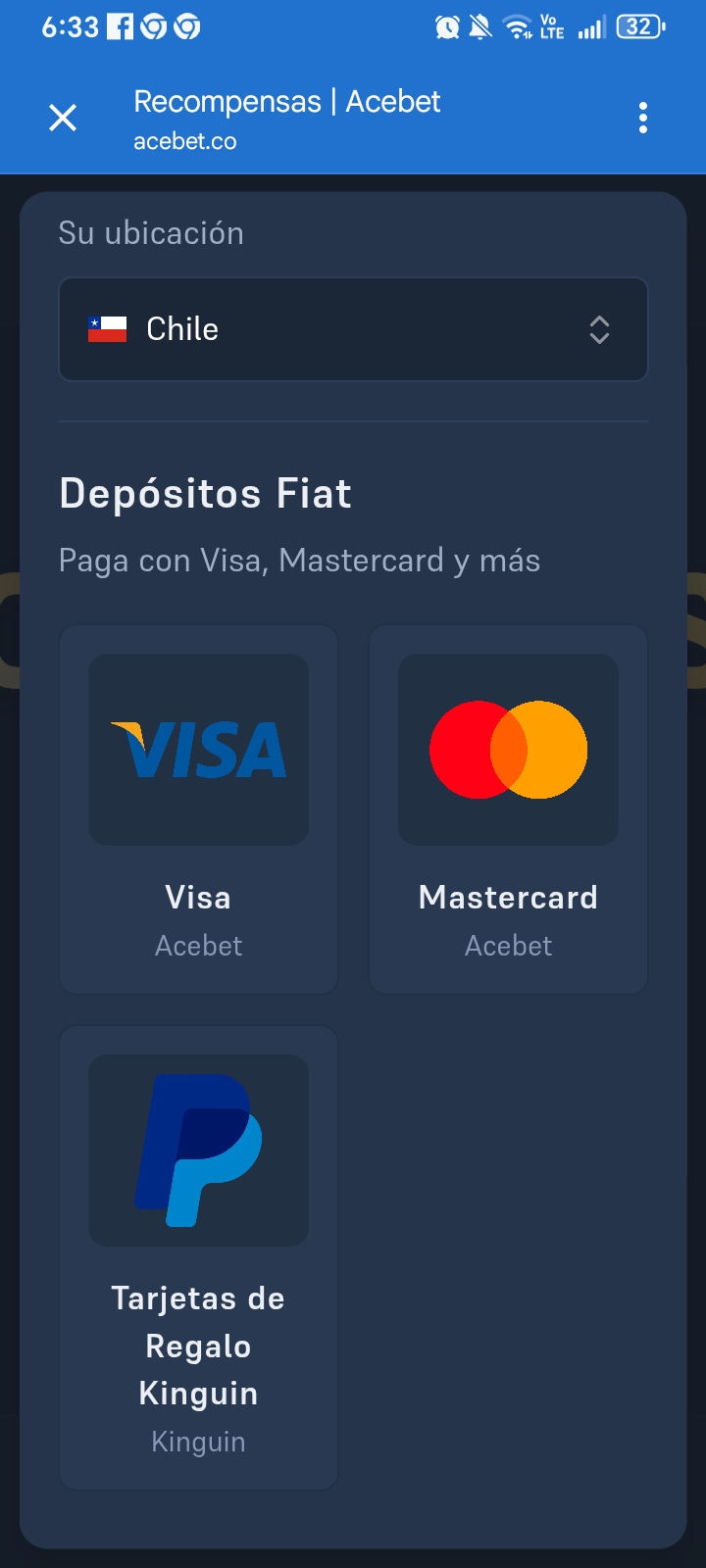Open Tarjetas de Regalo Kinguin option

pos(199,1256)
